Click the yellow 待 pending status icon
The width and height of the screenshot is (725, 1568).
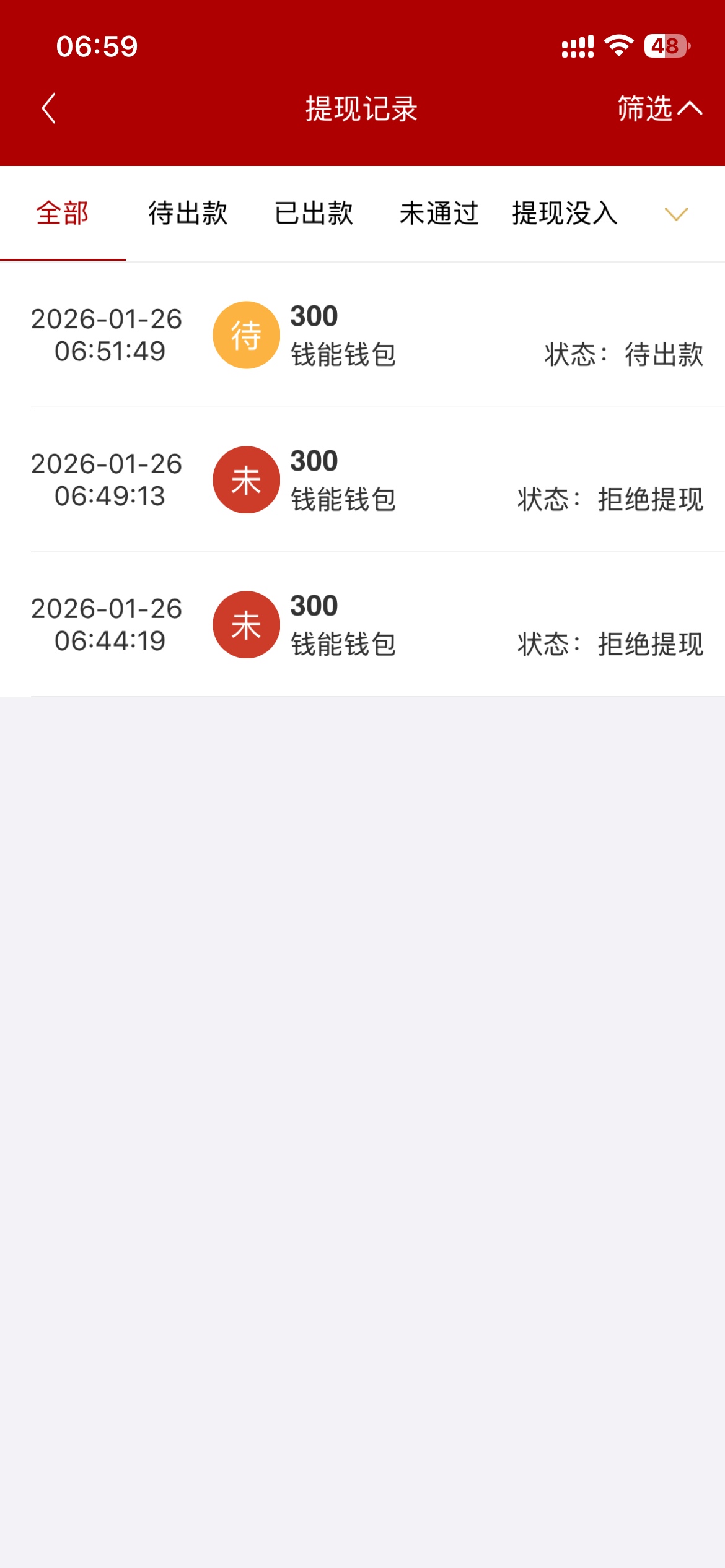(x=245, y=334)
